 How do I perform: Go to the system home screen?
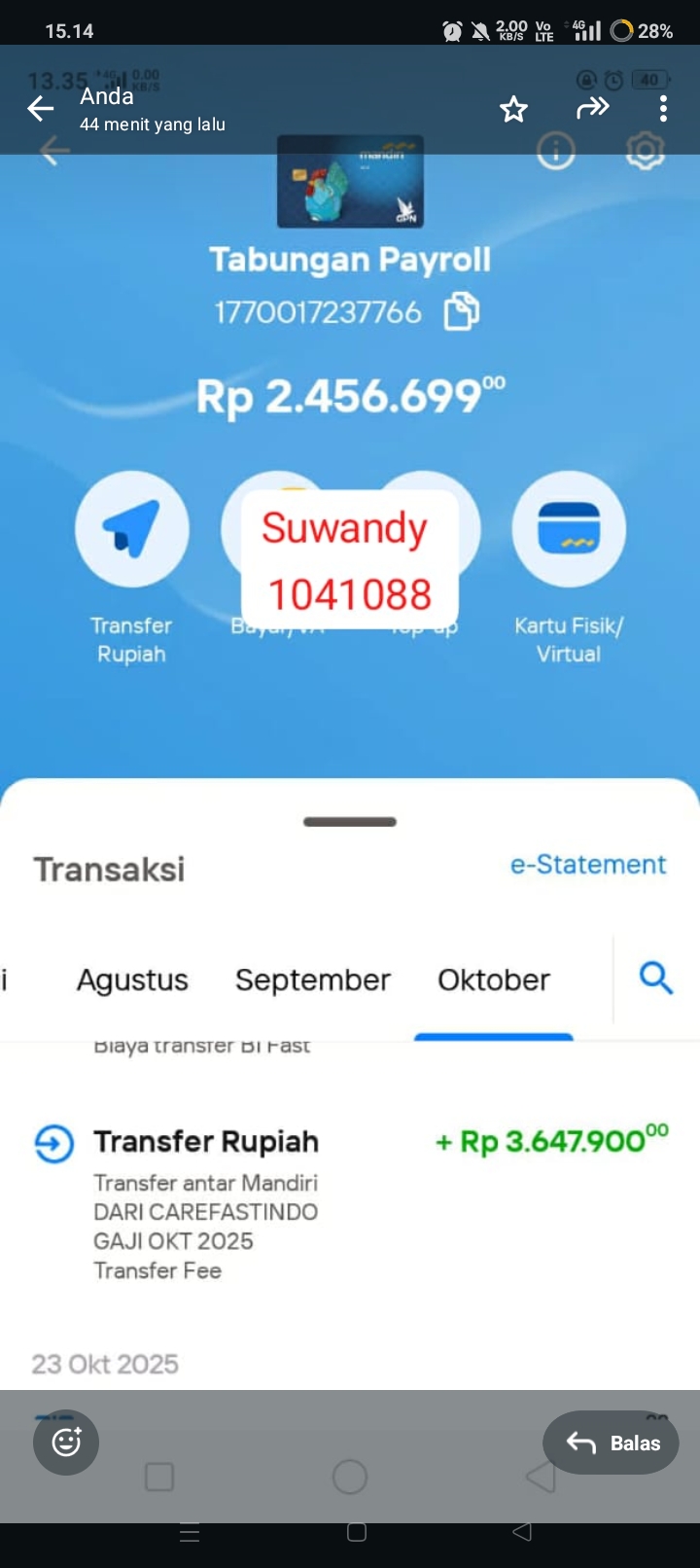(357, 1532)
